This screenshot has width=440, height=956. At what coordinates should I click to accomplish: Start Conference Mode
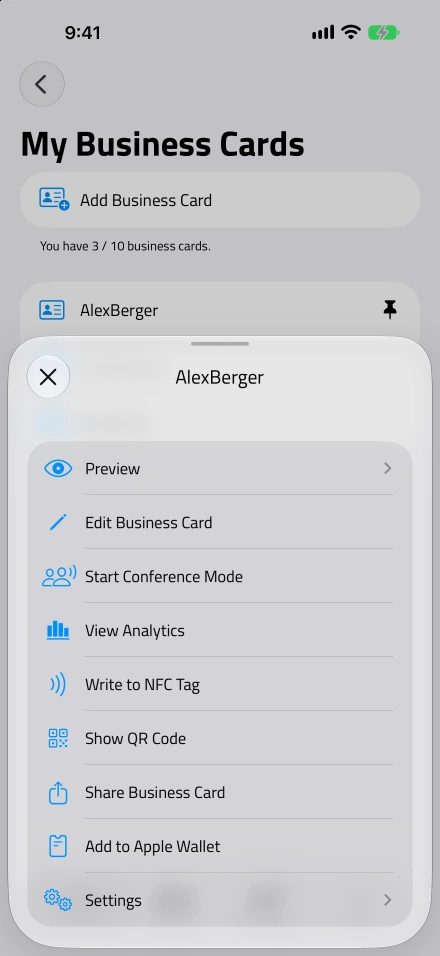(220, 576)
